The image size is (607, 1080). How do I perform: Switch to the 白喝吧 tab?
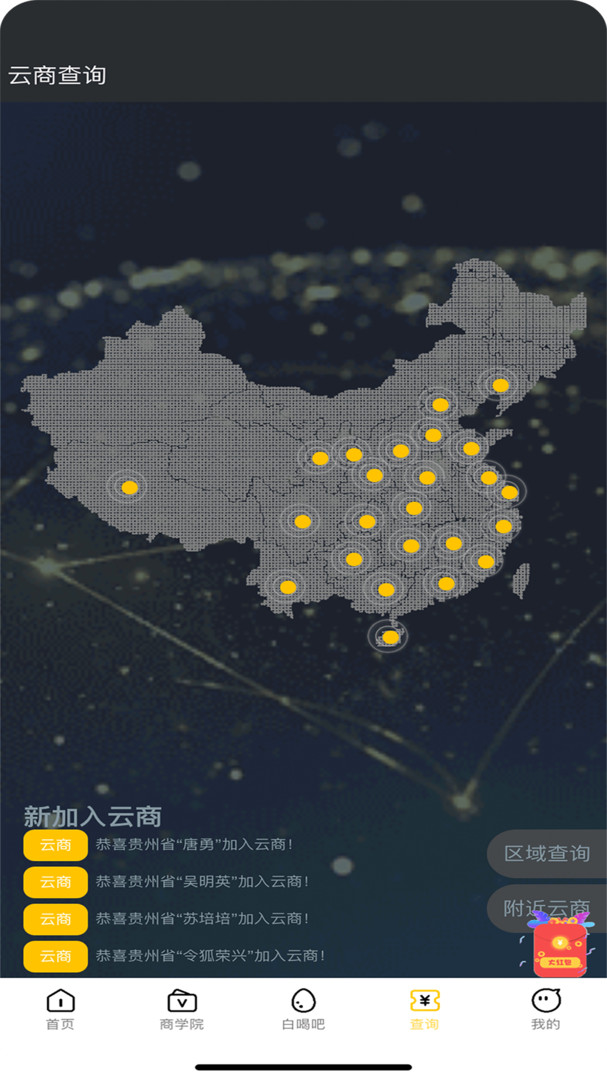pos(303,1009)
